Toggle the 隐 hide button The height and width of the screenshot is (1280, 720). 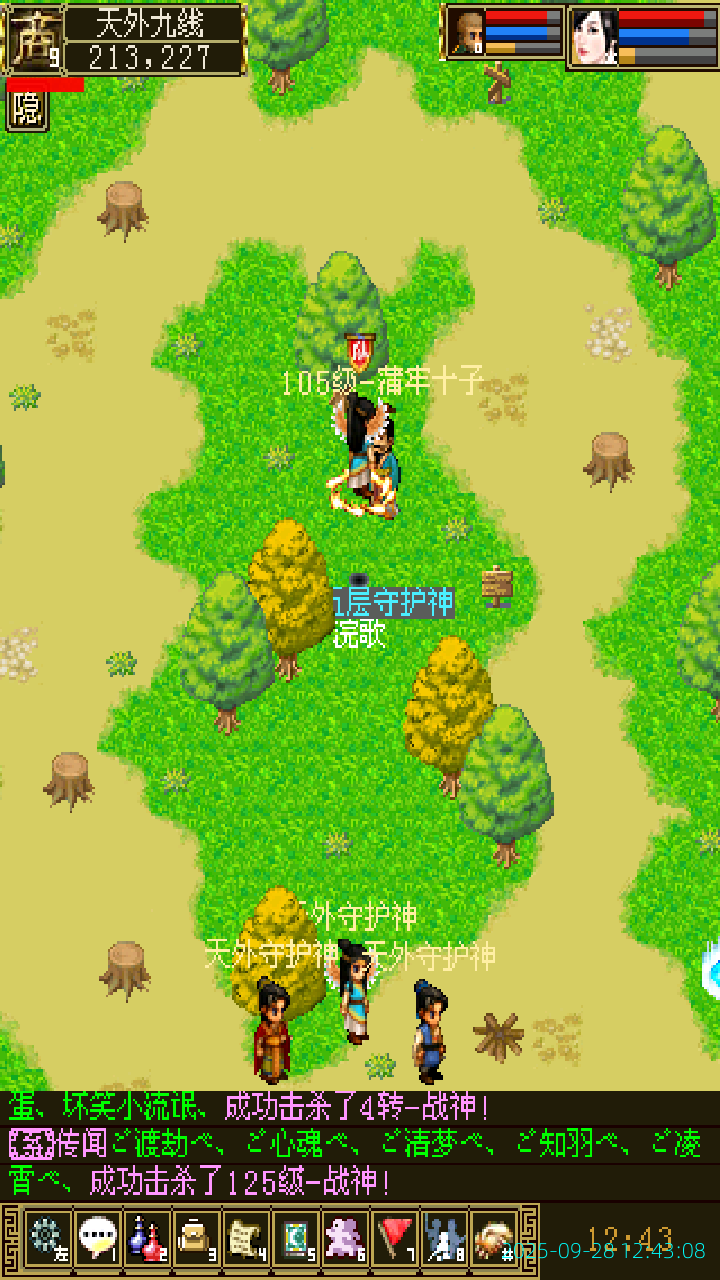click(x=28, y=110)
